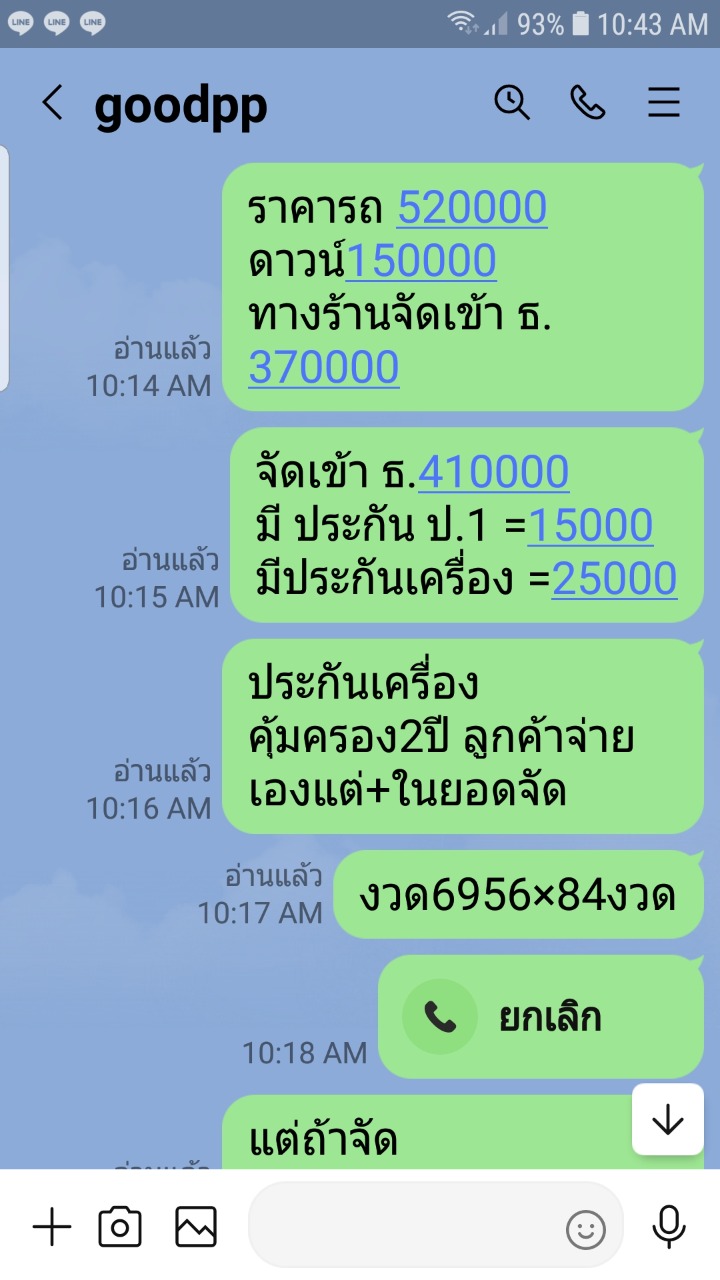Viewport: 720px width, 1280px height.
Task: Tap the linked number 520000
Action: pos(472,208)
